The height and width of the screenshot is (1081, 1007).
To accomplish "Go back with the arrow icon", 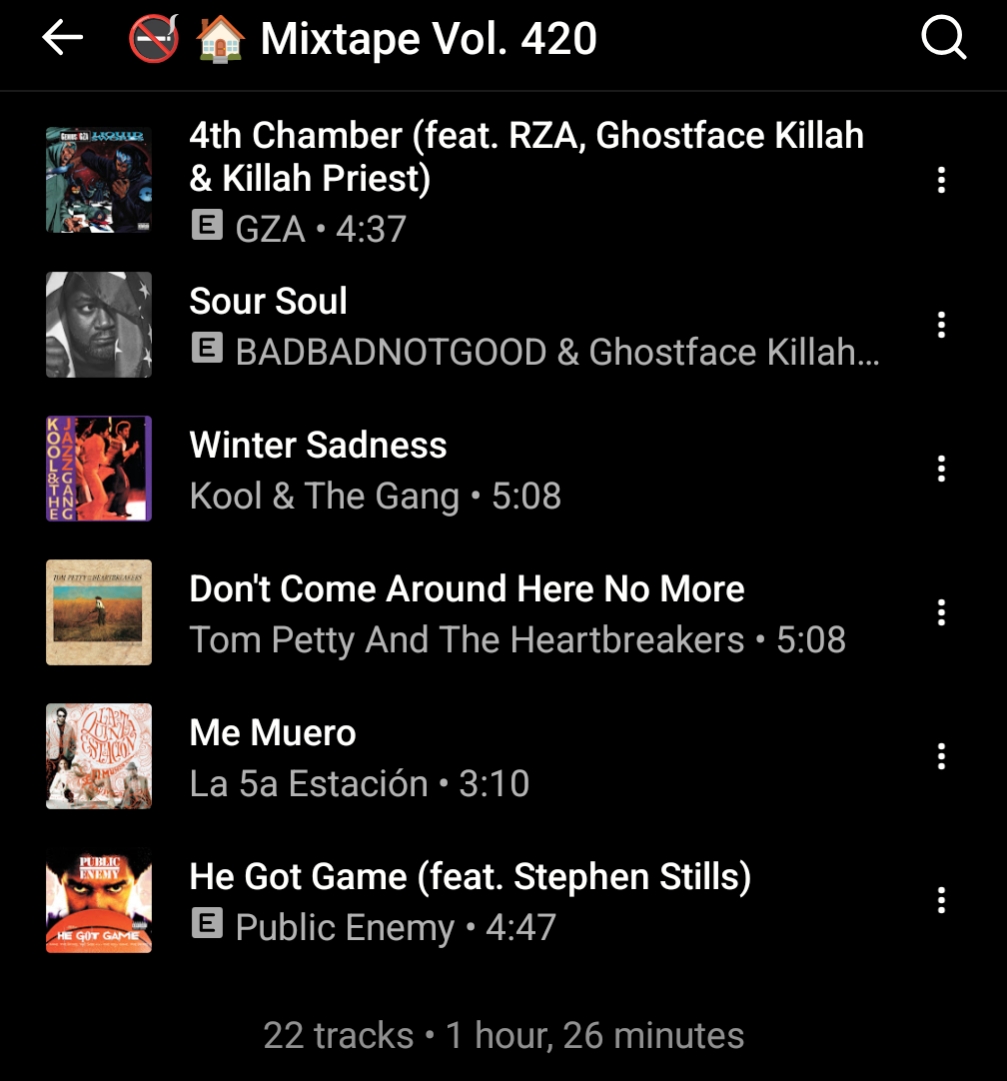I will 62,39.
